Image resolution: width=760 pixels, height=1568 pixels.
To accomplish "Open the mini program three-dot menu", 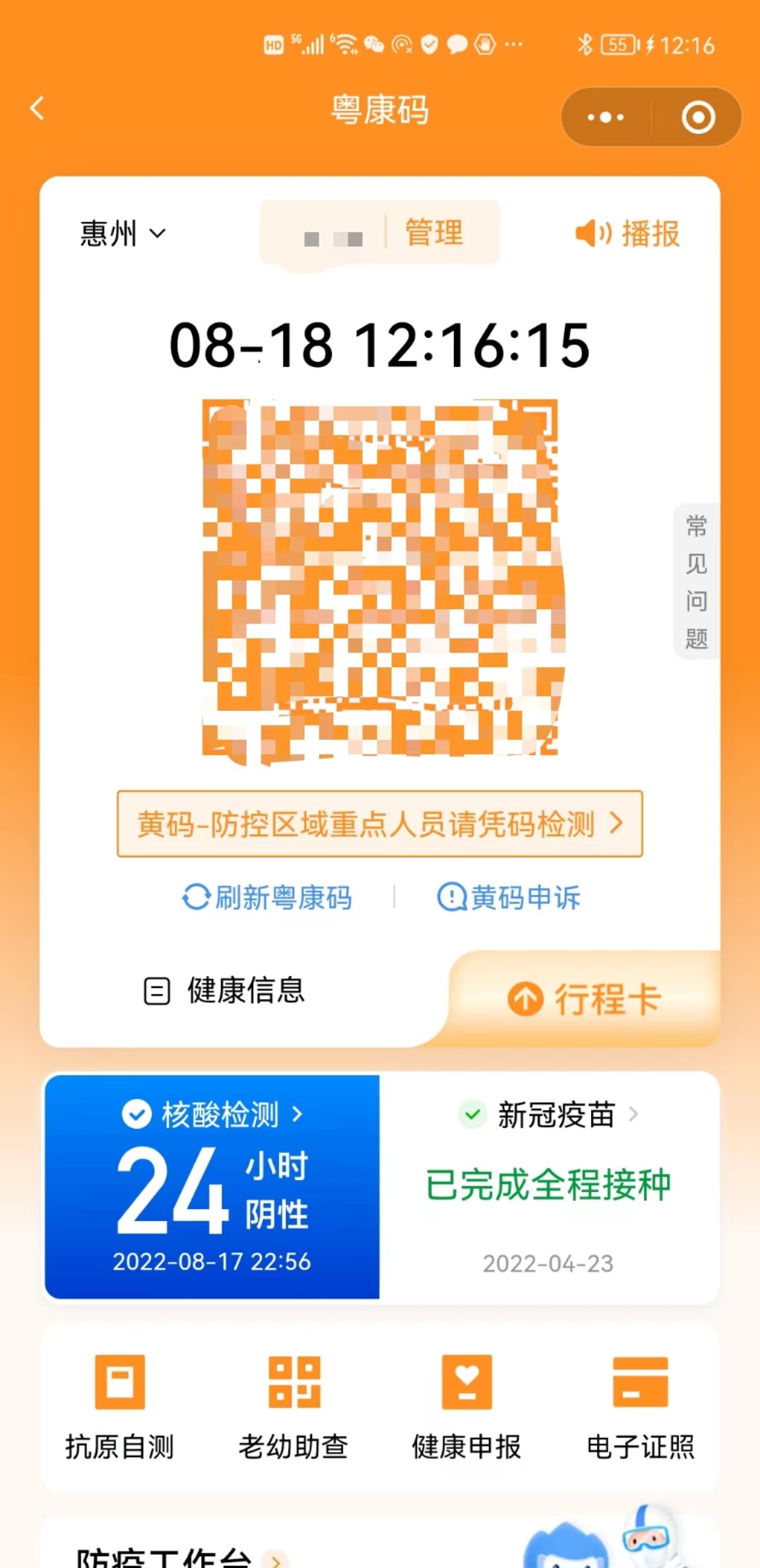I will tap(606, 117).
